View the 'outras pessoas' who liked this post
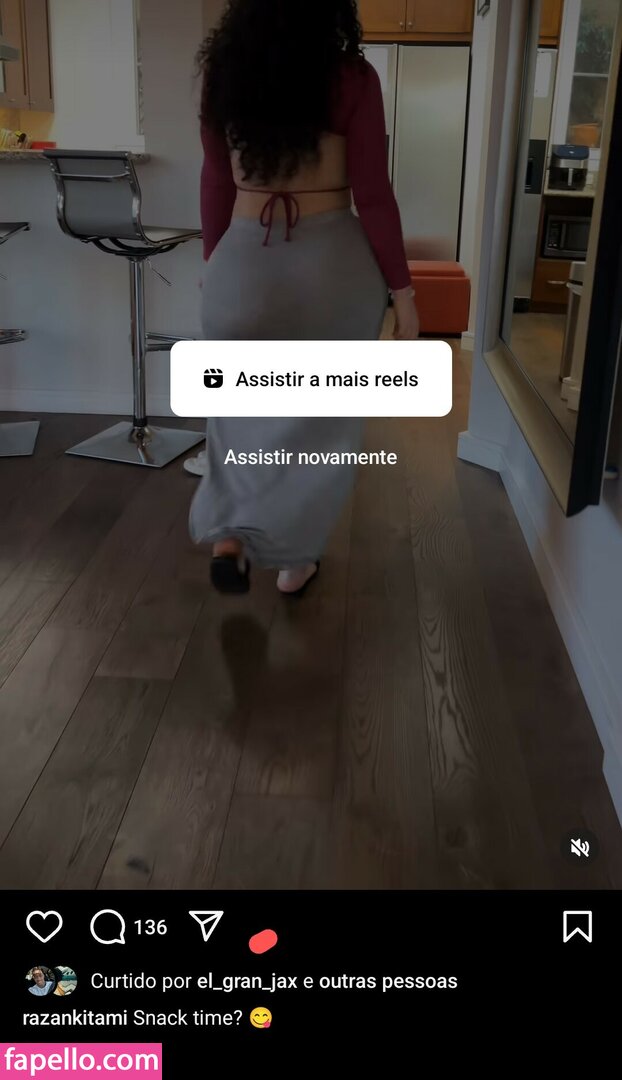Image resolution: width=622 pixels, height=1080 pixels. tap(388, 981)
